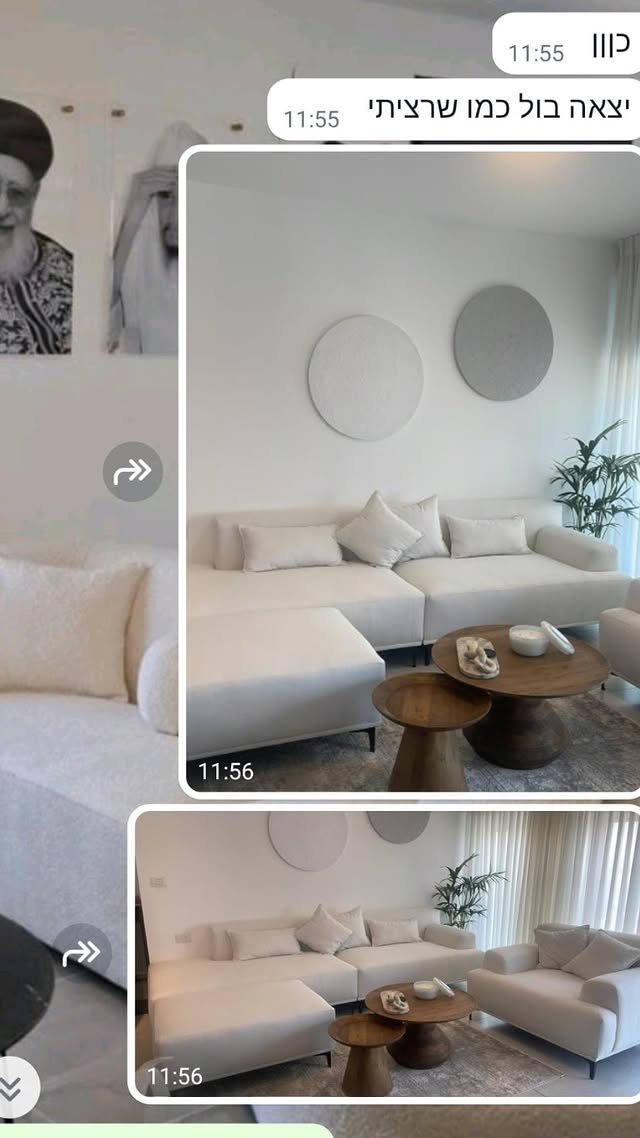Open the wide living room photo with armchair
The height and width of the screenshot is (1138, 640).
point(388,952)
